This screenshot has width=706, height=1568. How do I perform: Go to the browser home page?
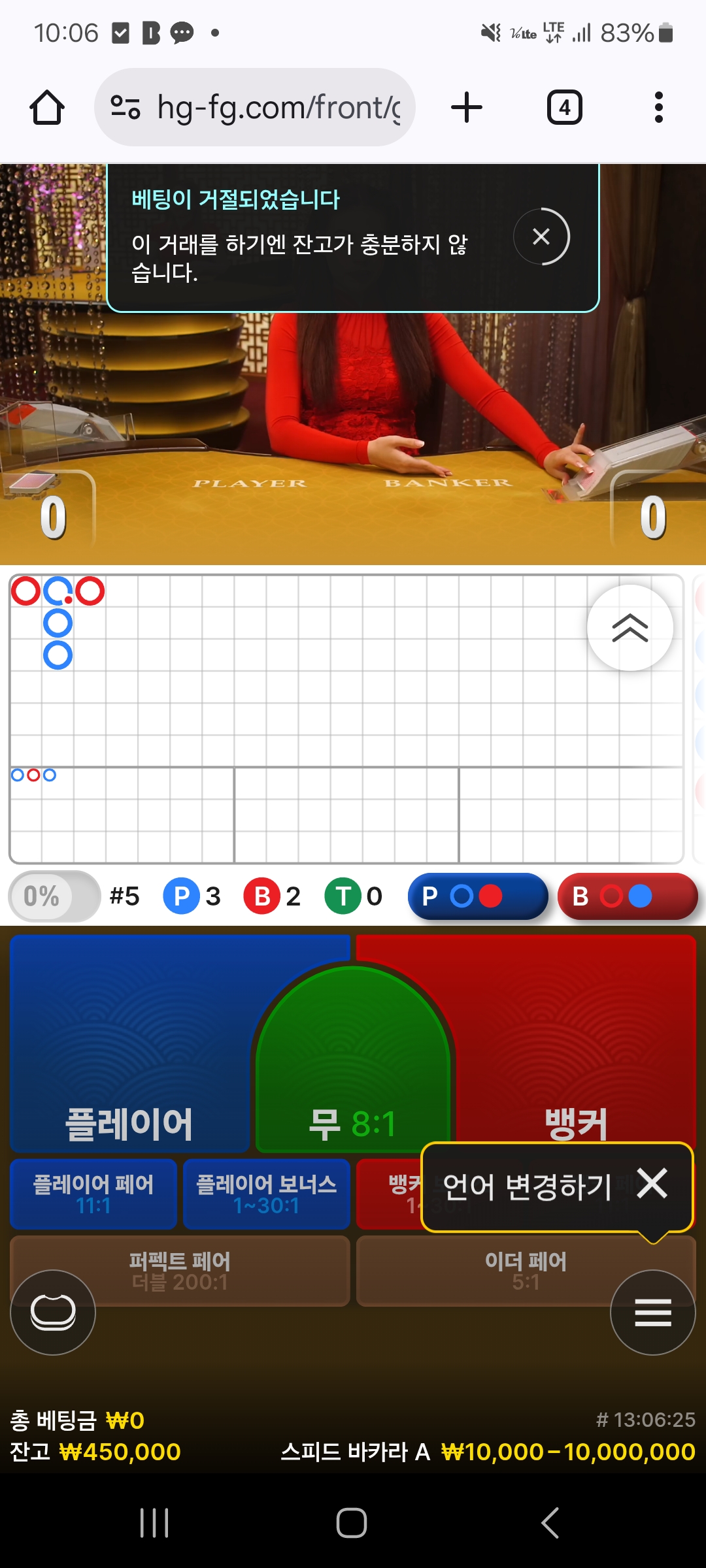tap(47, 107)
